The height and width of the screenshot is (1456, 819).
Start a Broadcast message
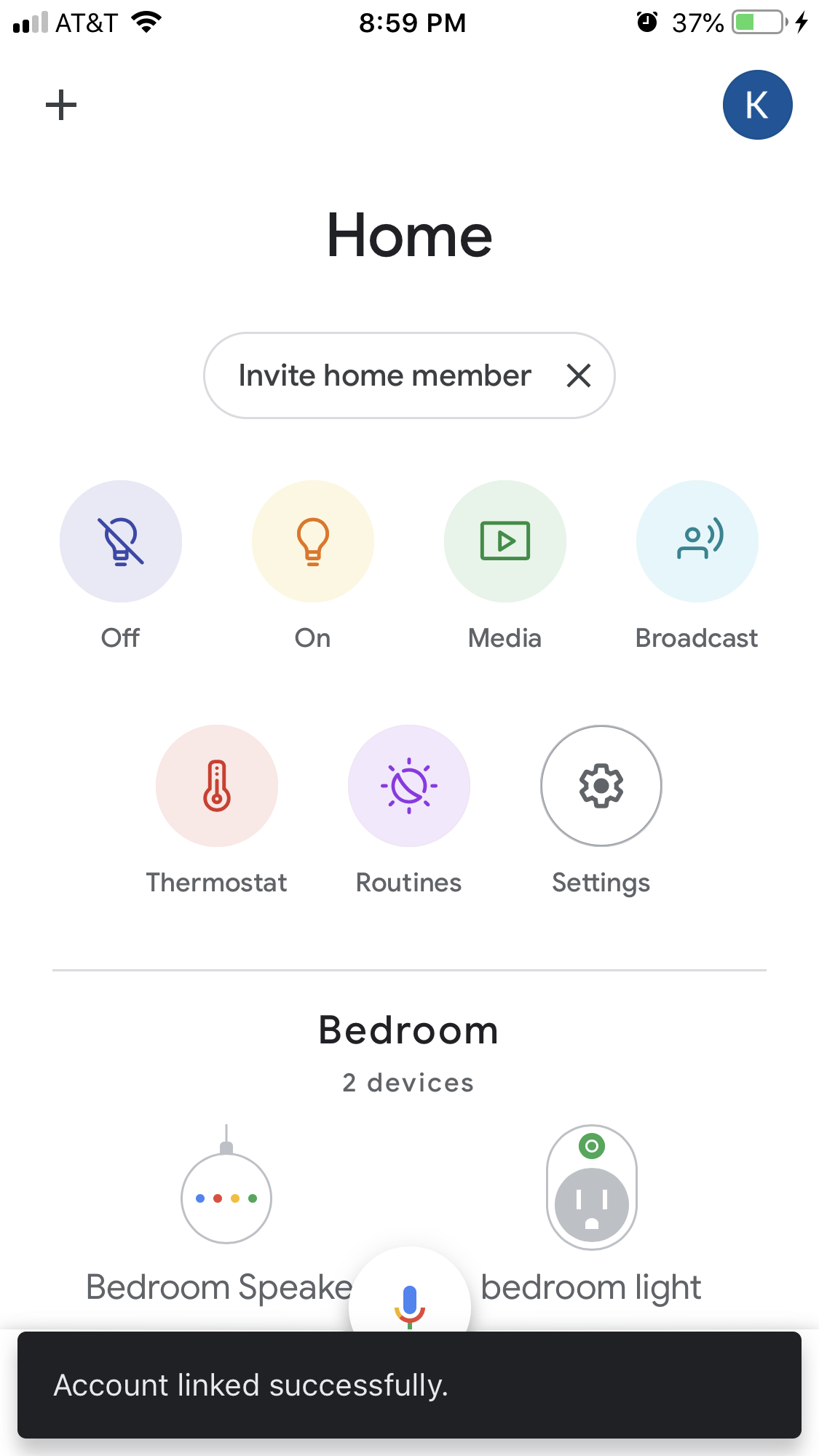[x=697, y=541]
